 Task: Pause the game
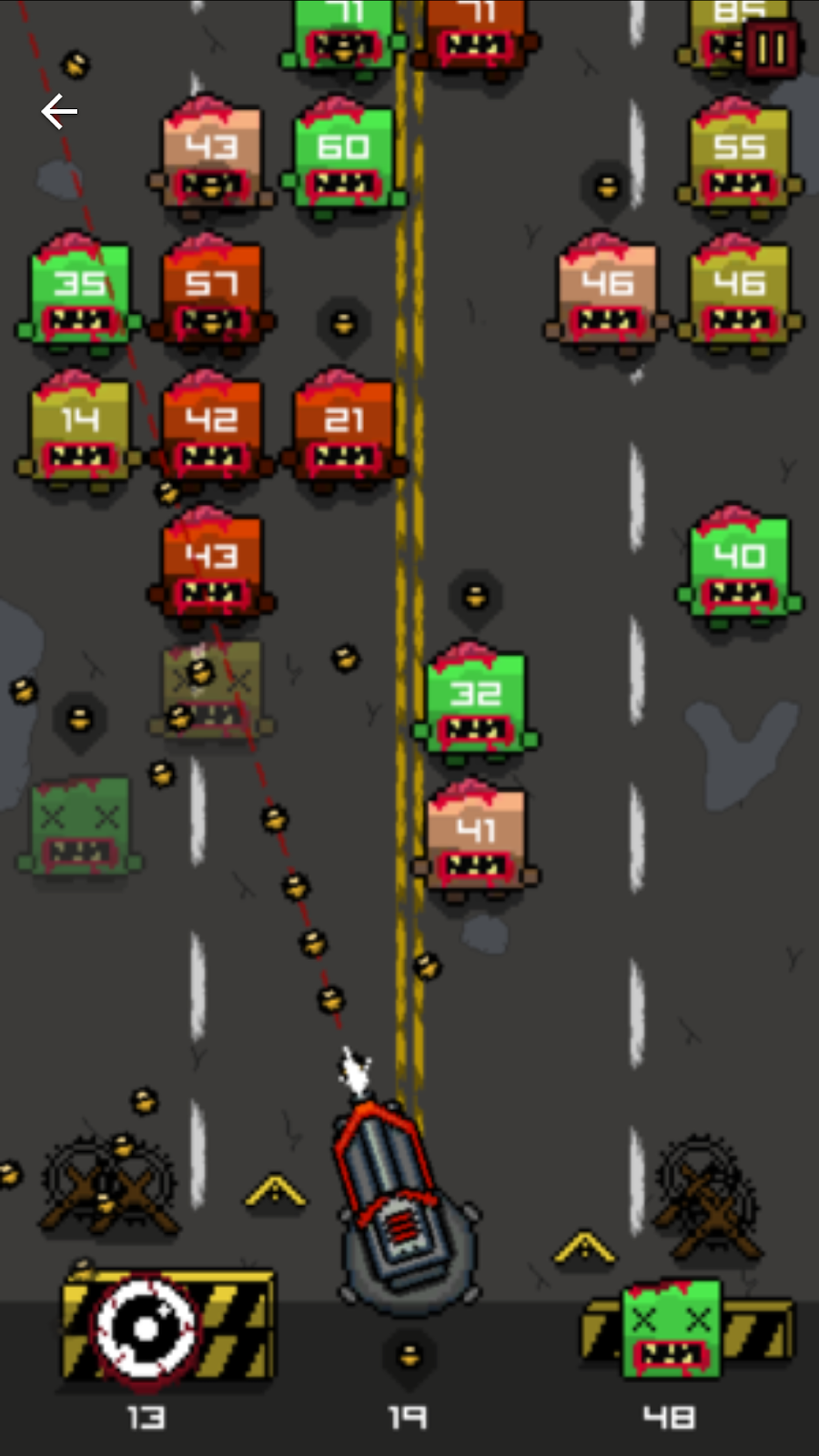pos(771,50)
